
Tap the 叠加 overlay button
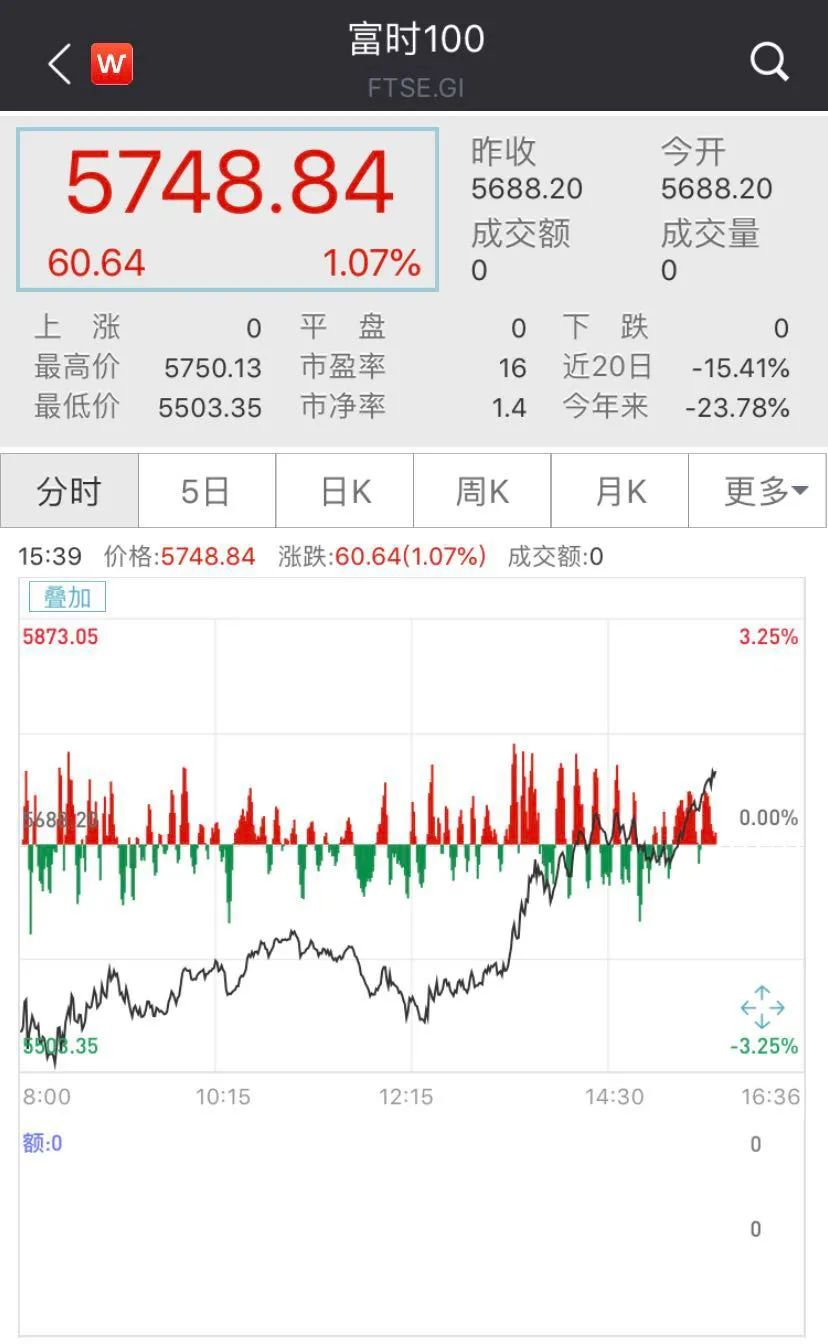pyautogui.click(x=67, y=598)
